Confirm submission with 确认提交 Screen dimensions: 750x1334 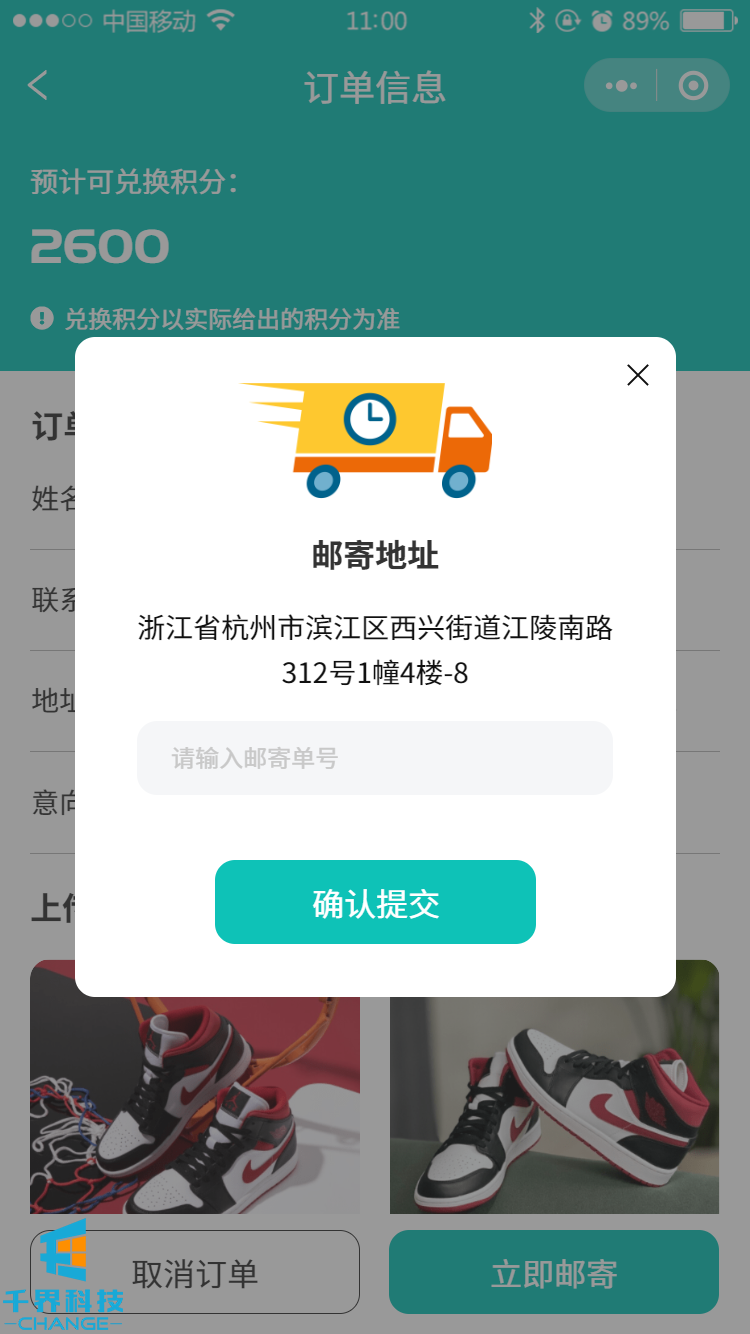pyautogui.click(x=375, y=902)
